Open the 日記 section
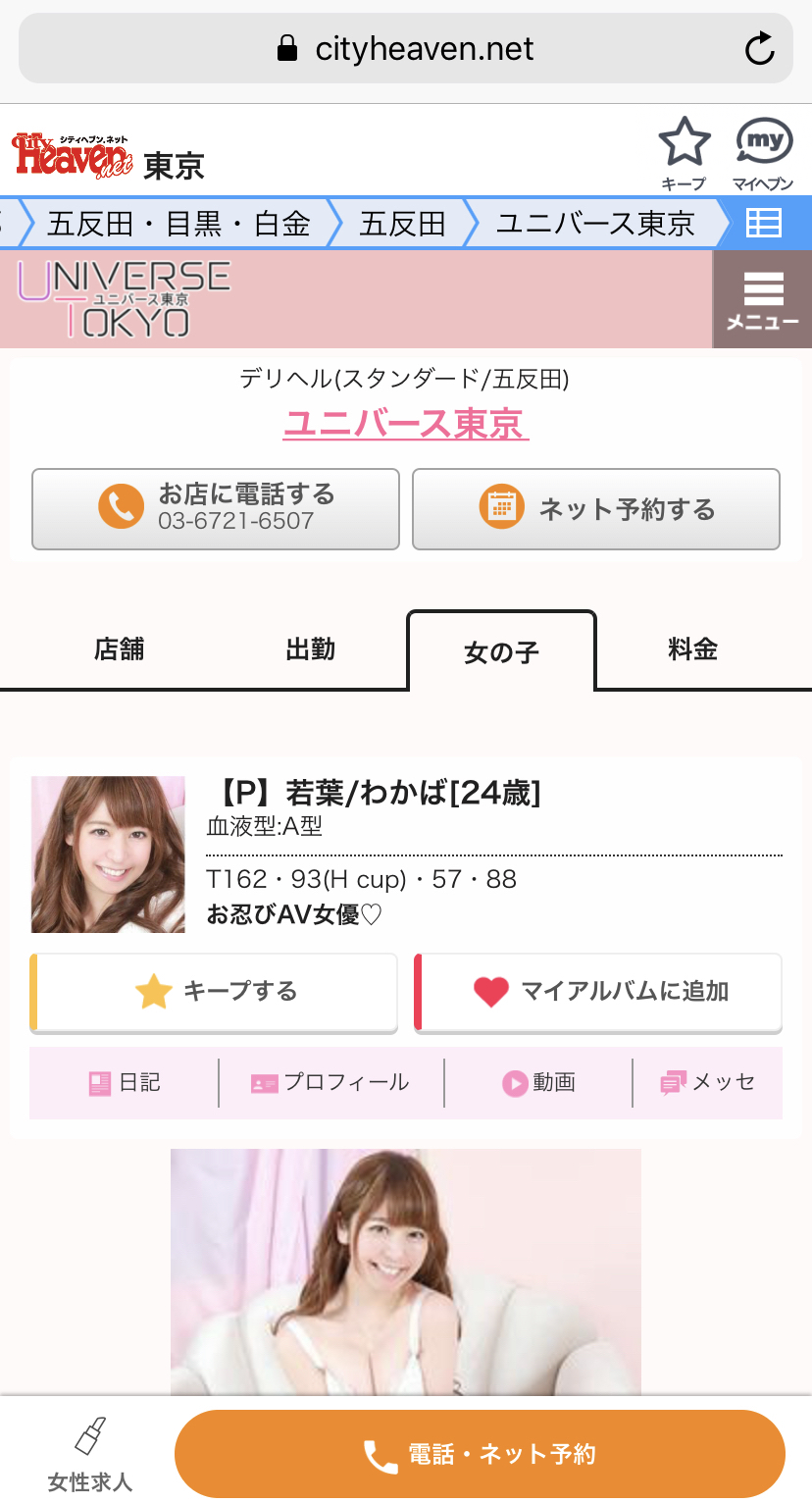This screenshot has width=812, height=1503. [125, 1083]
